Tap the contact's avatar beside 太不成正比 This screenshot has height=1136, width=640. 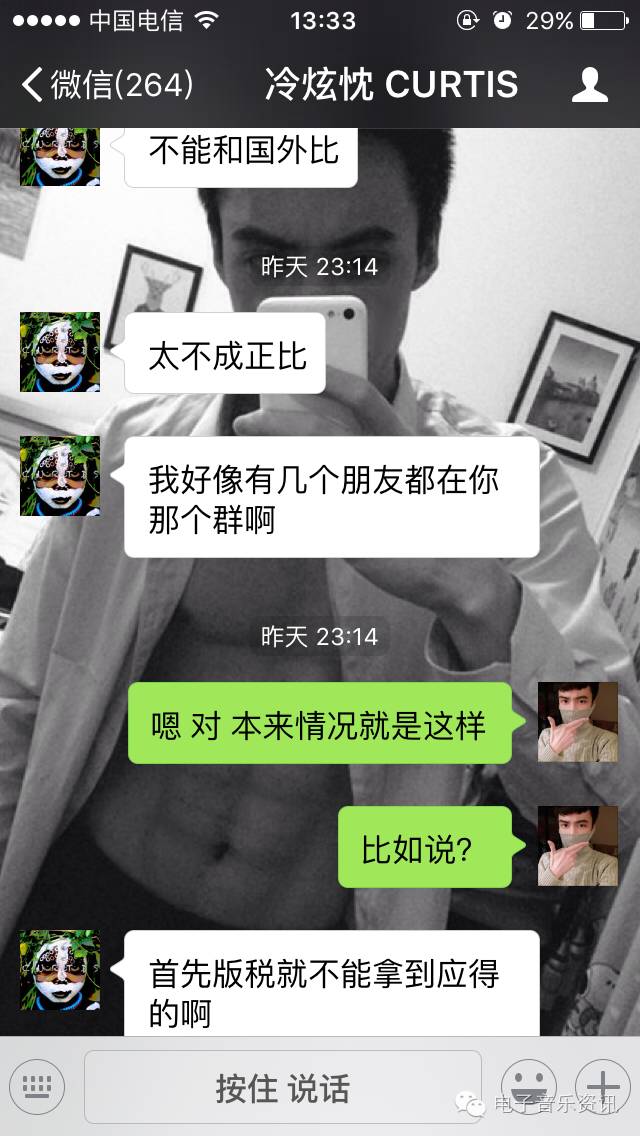pyautogui.click(x=60, y=352)
